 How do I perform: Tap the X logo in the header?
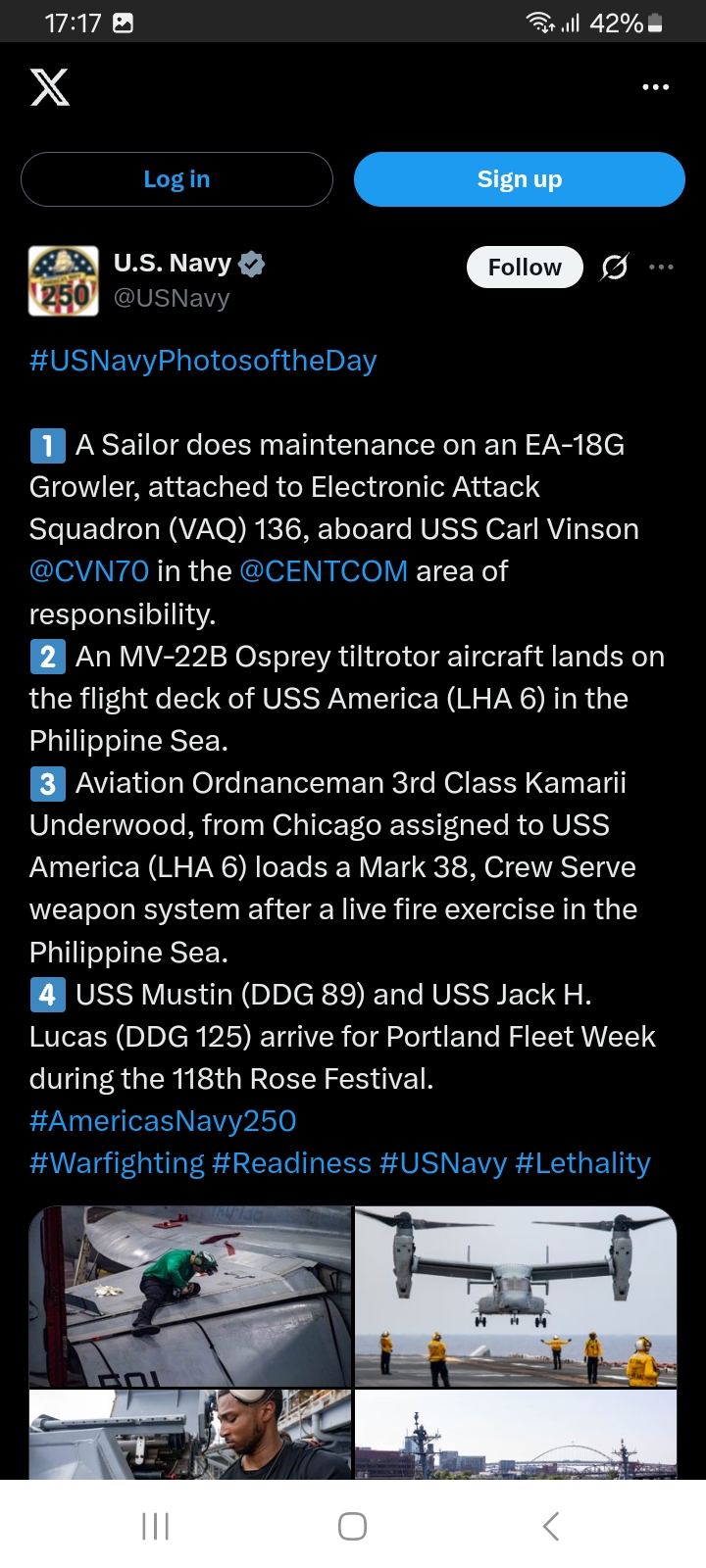(x=50, y=87)
